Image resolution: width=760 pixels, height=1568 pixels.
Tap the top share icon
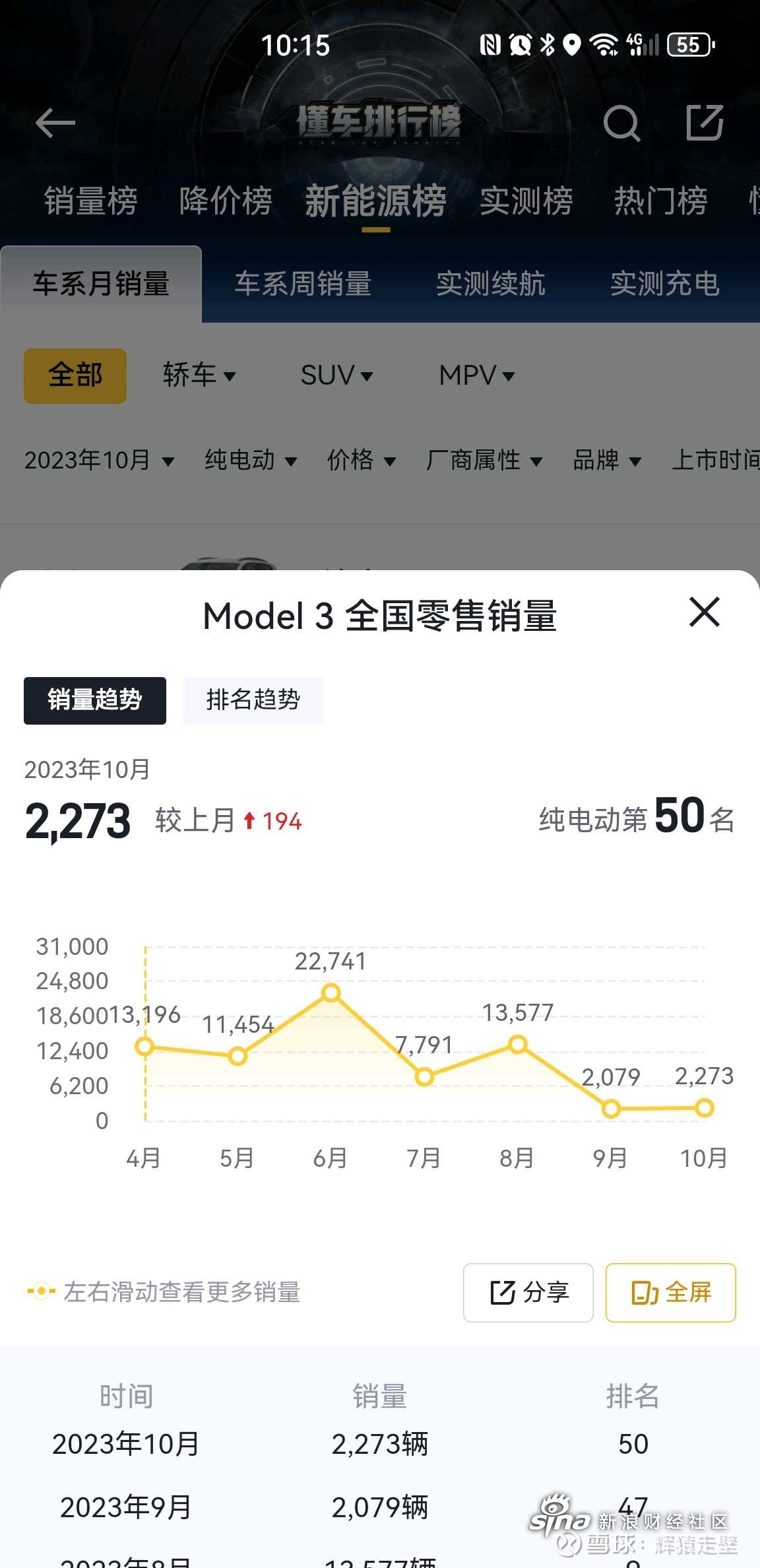tap(704, 123)
